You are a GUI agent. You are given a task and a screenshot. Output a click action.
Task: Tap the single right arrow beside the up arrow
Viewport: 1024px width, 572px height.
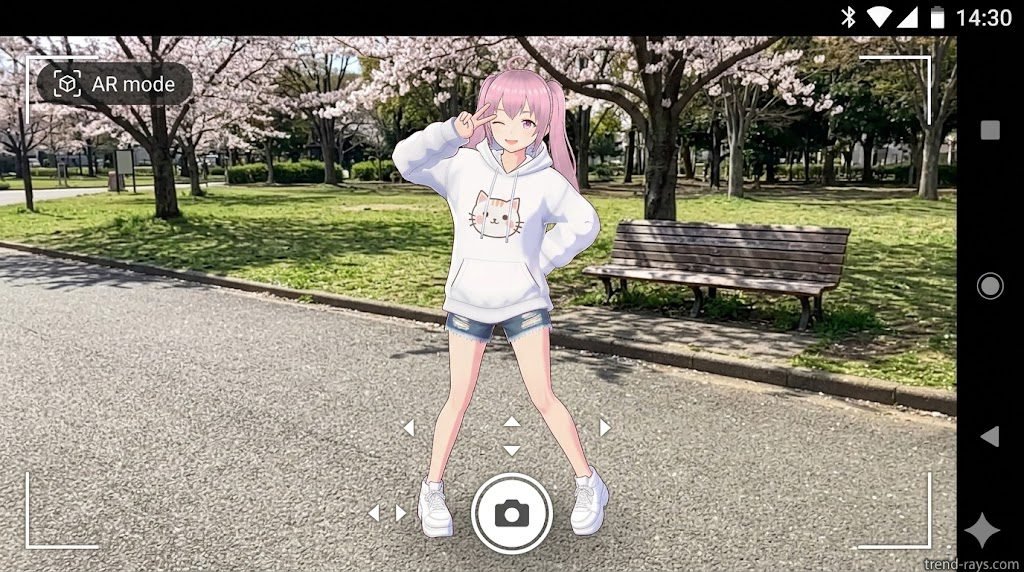pyautogui.click(x=605, y=427)
